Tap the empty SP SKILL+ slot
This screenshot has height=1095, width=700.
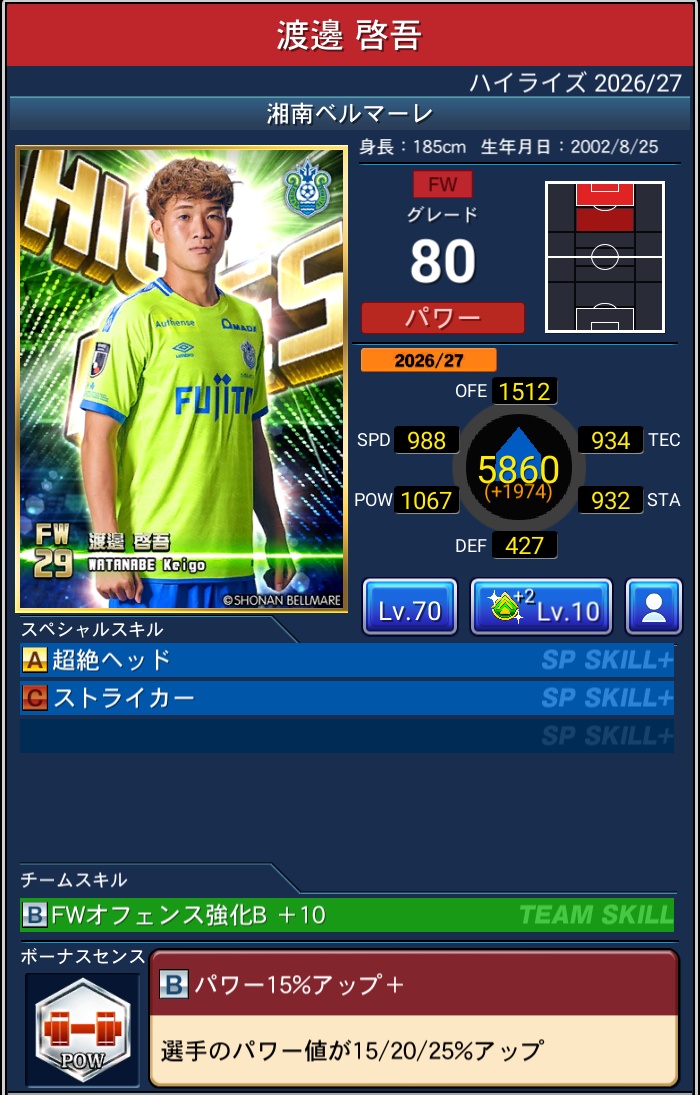pyautogui.click(x=347, y=736)
